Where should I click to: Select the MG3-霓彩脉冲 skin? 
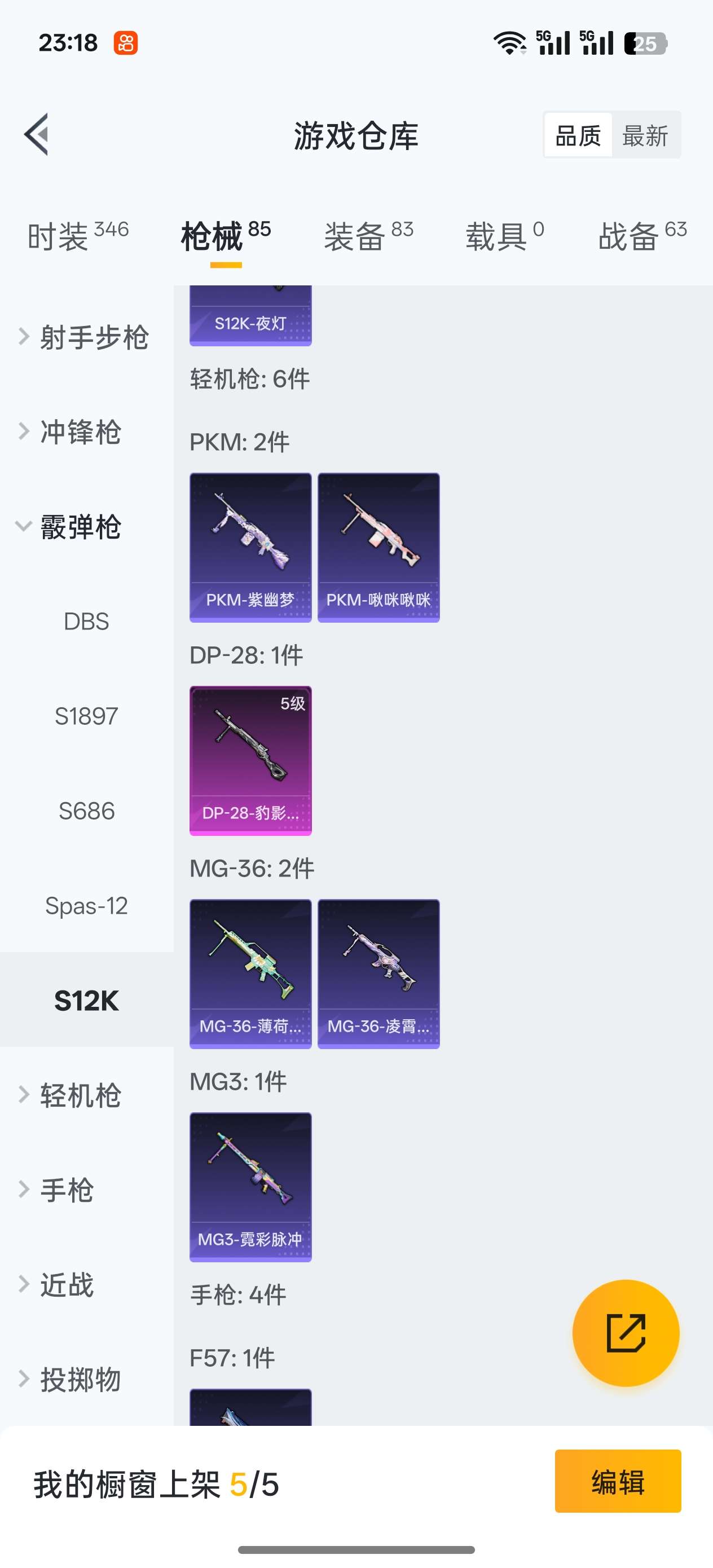(250, 1187)
